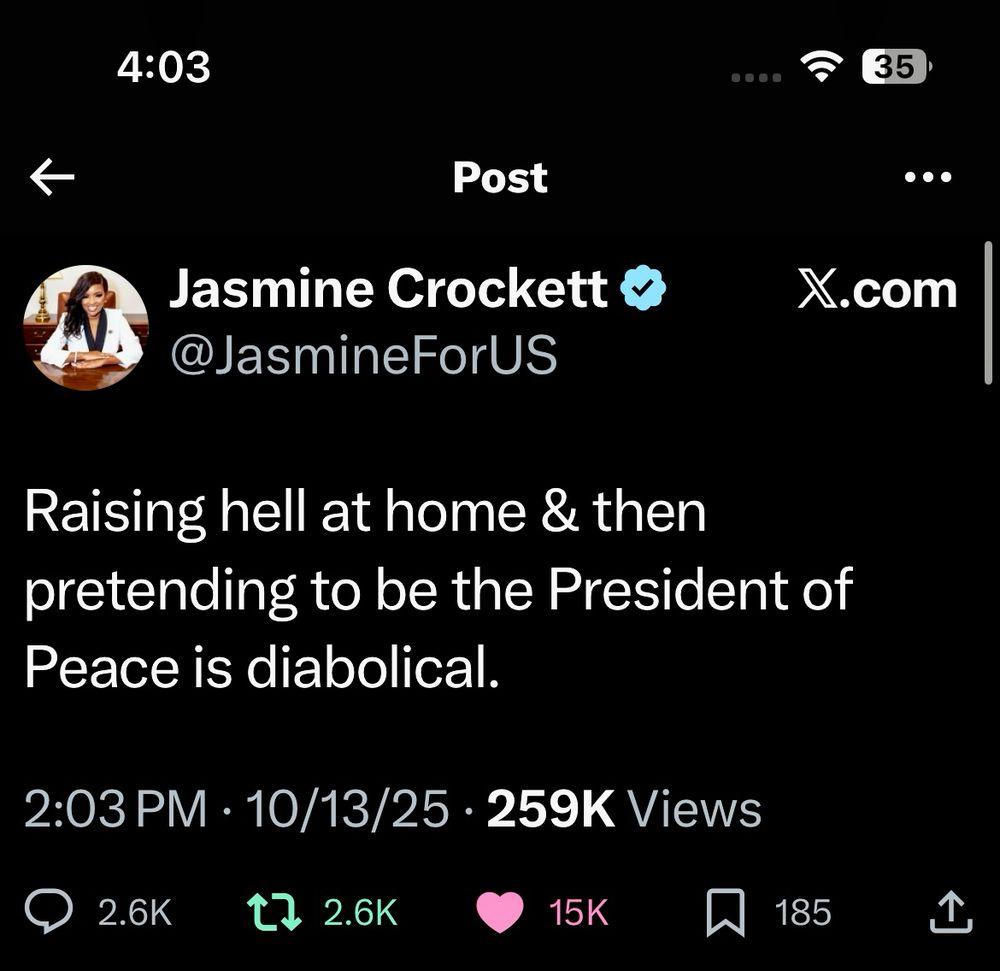Viewport: 1000px width, 971px height.
Task: Reply to the post via comment icon
Action: (48, 912)
